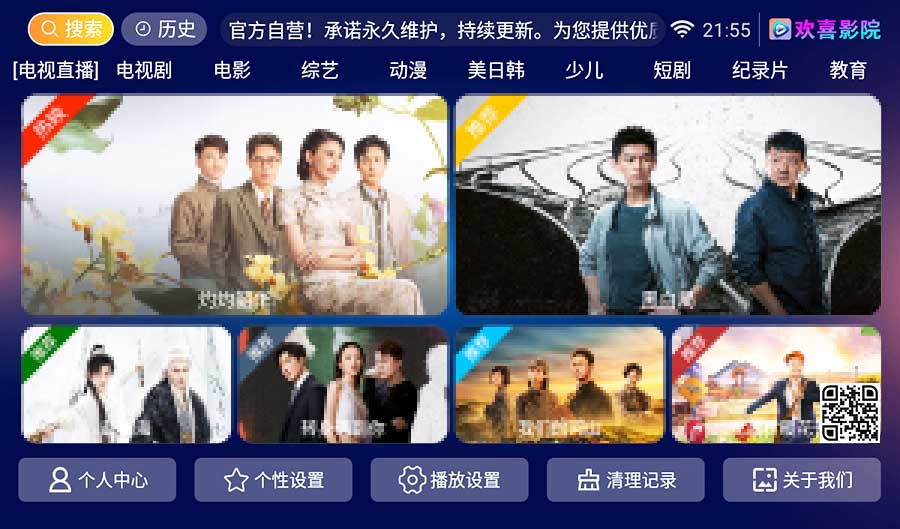Open the 少儿 tab

(x=584, y=71)
